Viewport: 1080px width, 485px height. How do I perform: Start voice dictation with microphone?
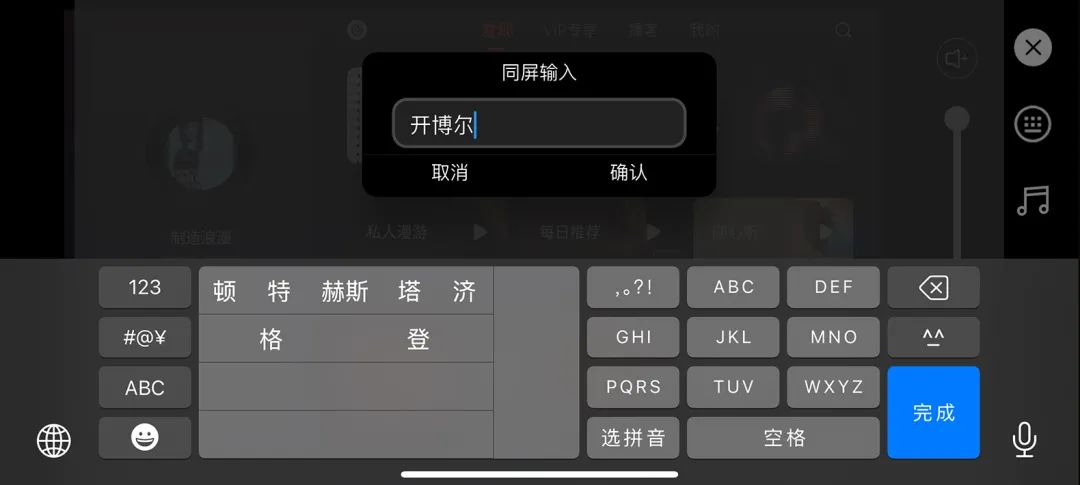[x=1024, y=440]
